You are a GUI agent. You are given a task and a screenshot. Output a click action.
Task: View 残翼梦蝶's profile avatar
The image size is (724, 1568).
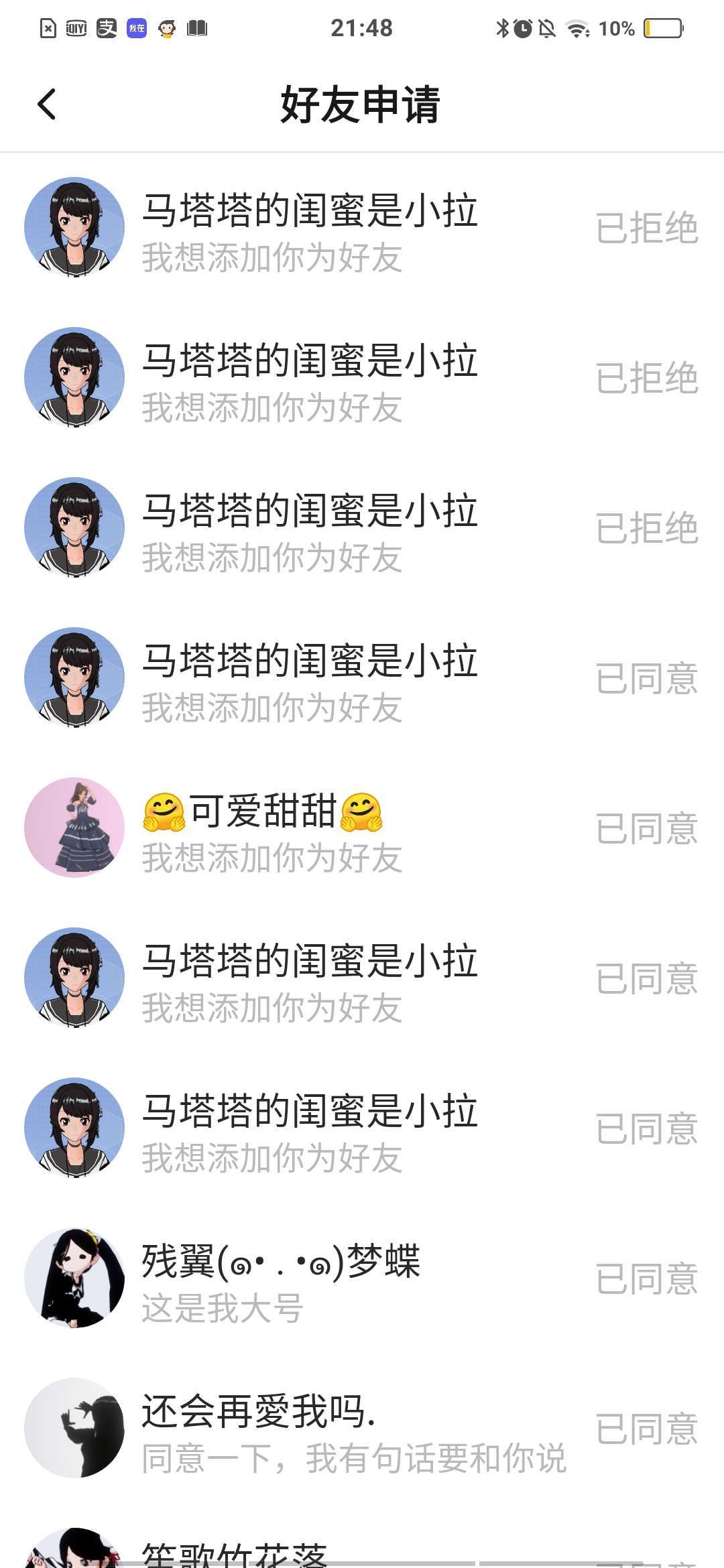click(x=74, y=1278)
